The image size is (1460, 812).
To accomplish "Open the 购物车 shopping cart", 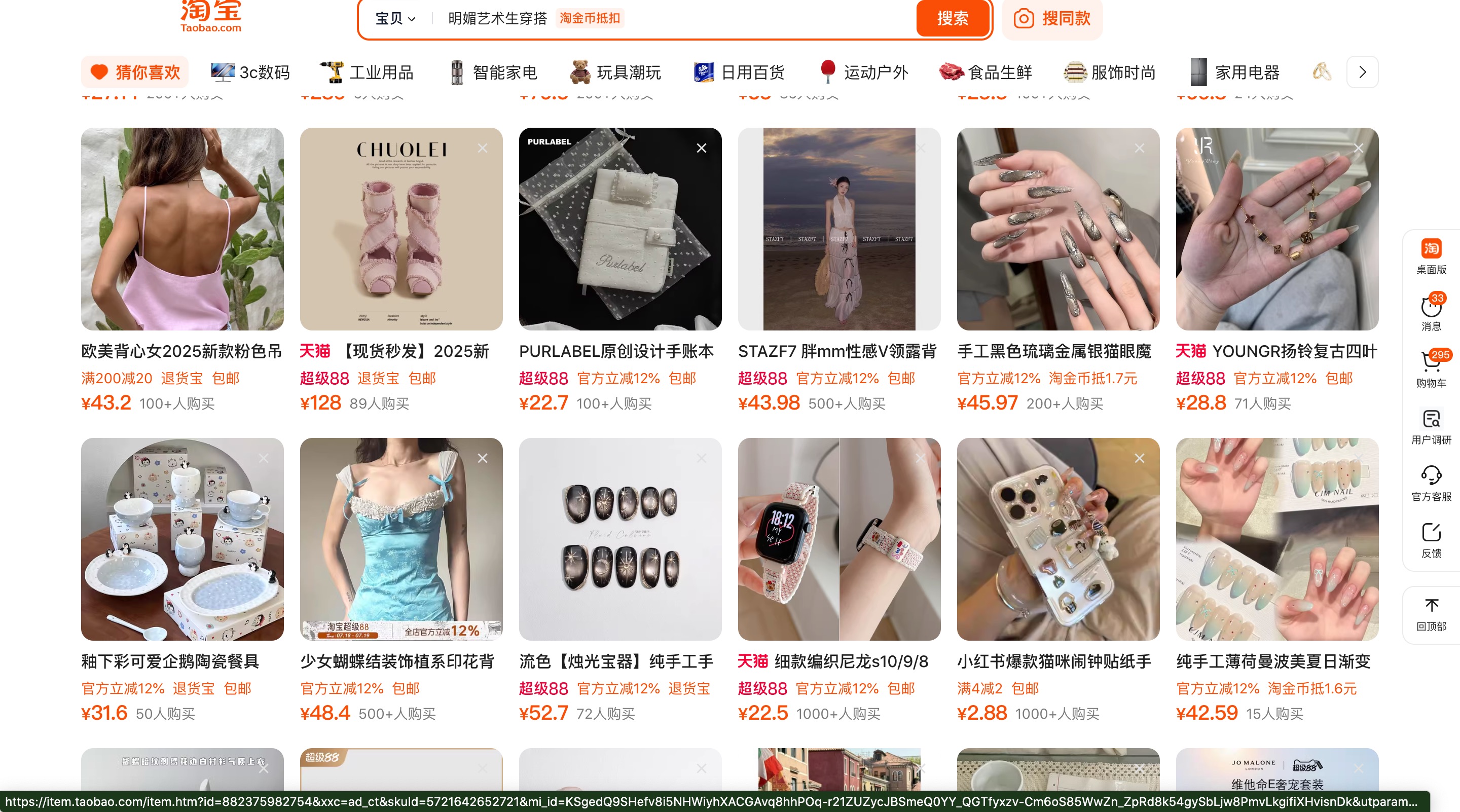I will click(1431, 368).
